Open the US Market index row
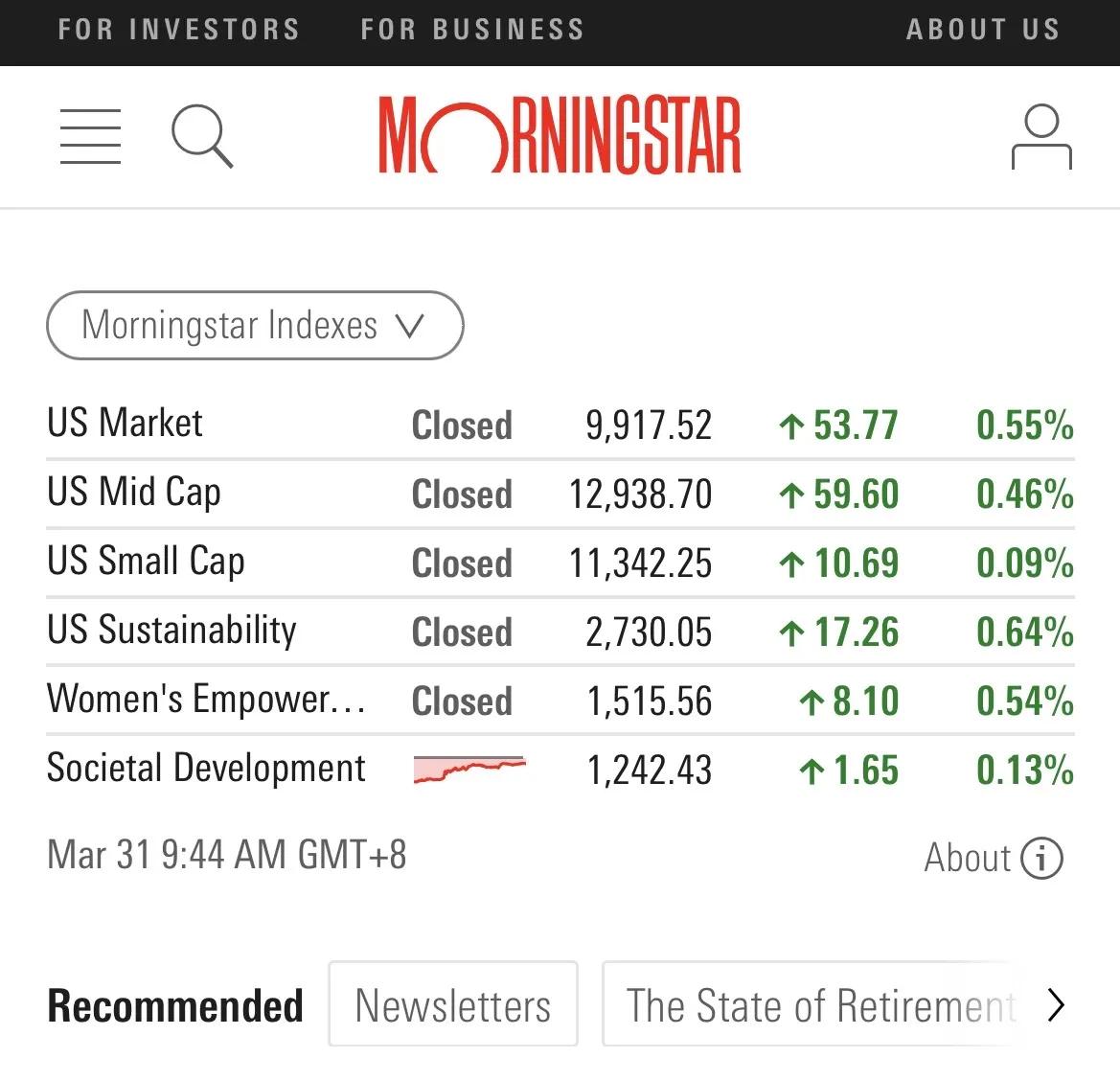The width and height of the screenshot is (1120, 1081). click(x=126, y=424)
